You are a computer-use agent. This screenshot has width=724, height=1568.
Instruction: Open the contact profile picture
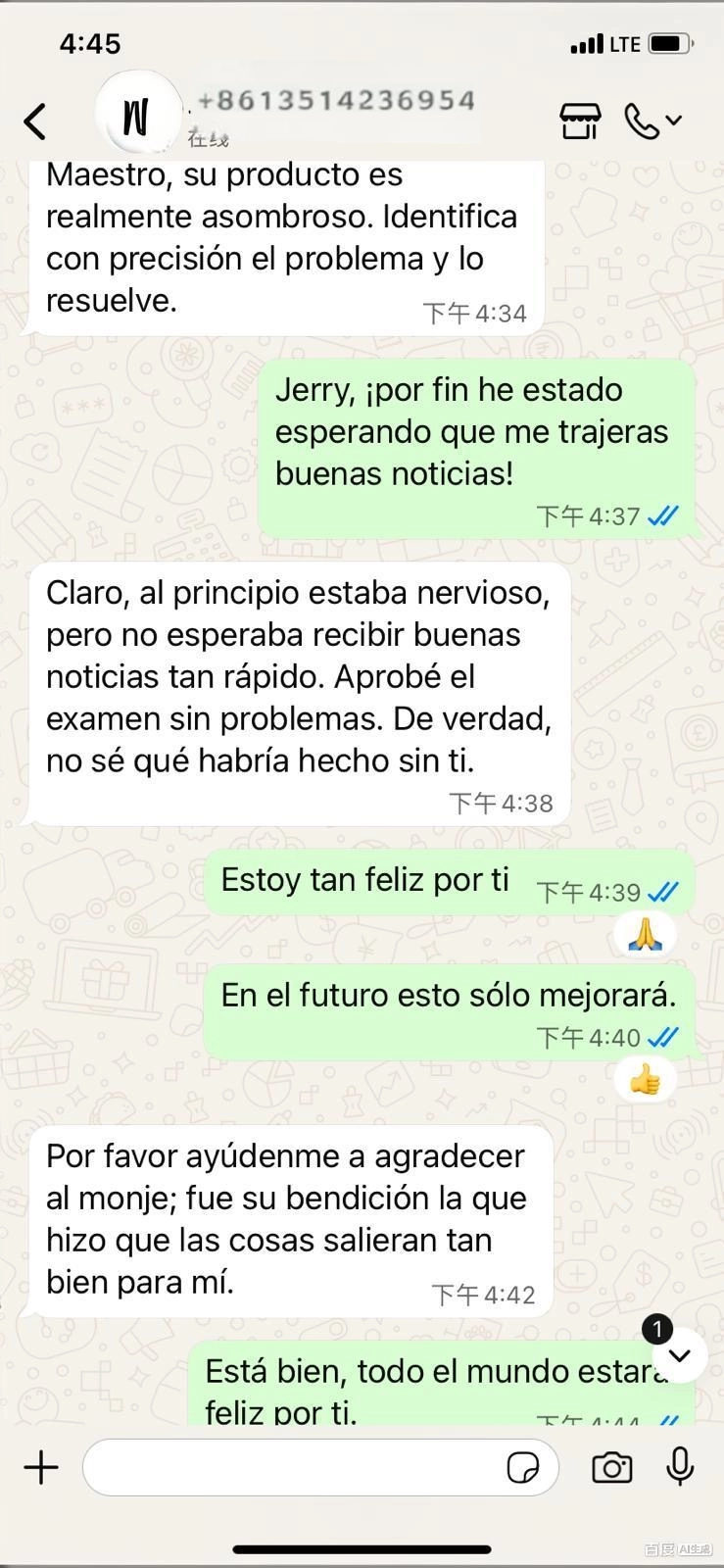click(138, 116)
